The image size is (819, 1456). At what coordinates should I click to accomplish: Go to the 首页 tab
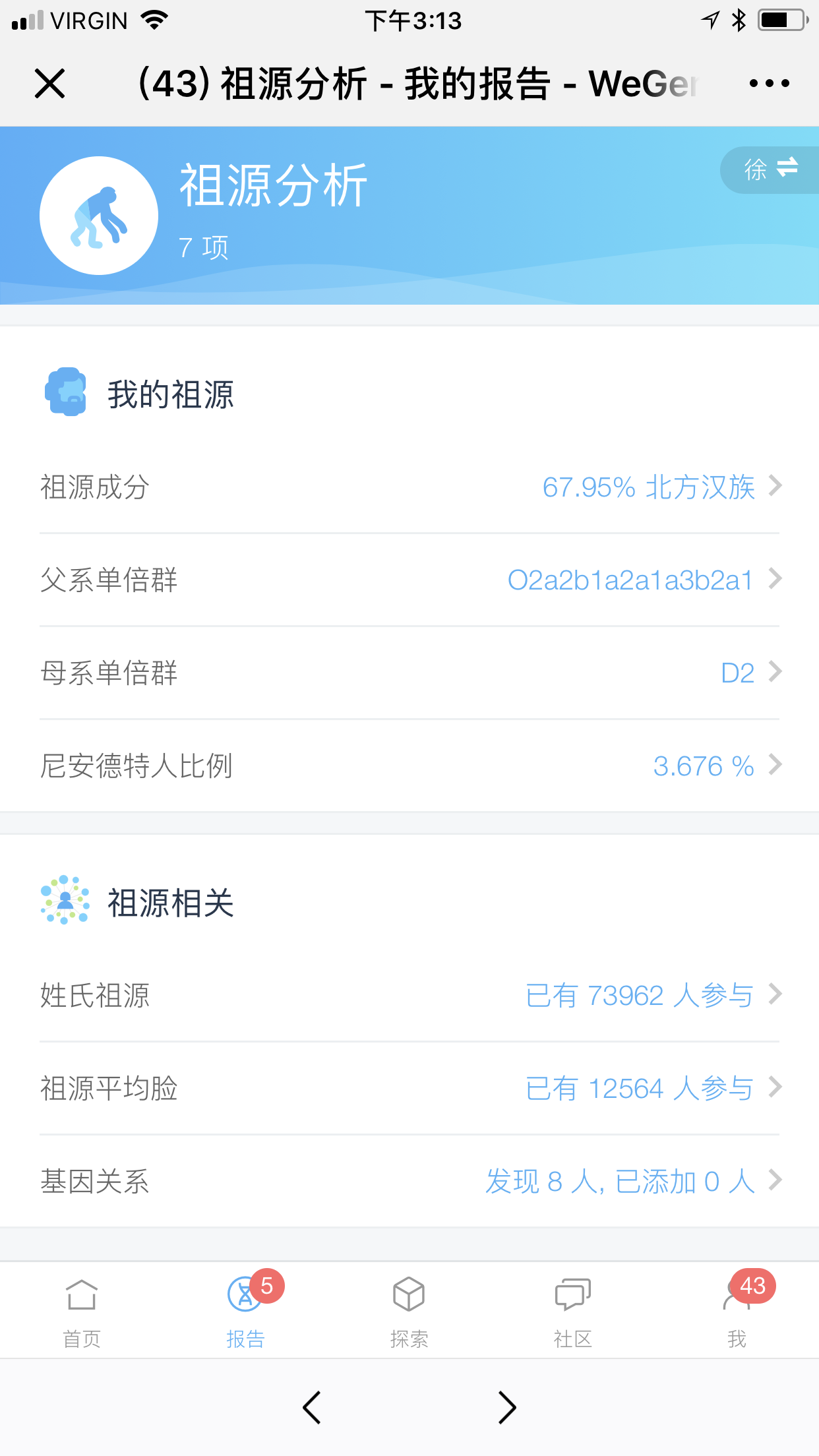(82, 1311)
